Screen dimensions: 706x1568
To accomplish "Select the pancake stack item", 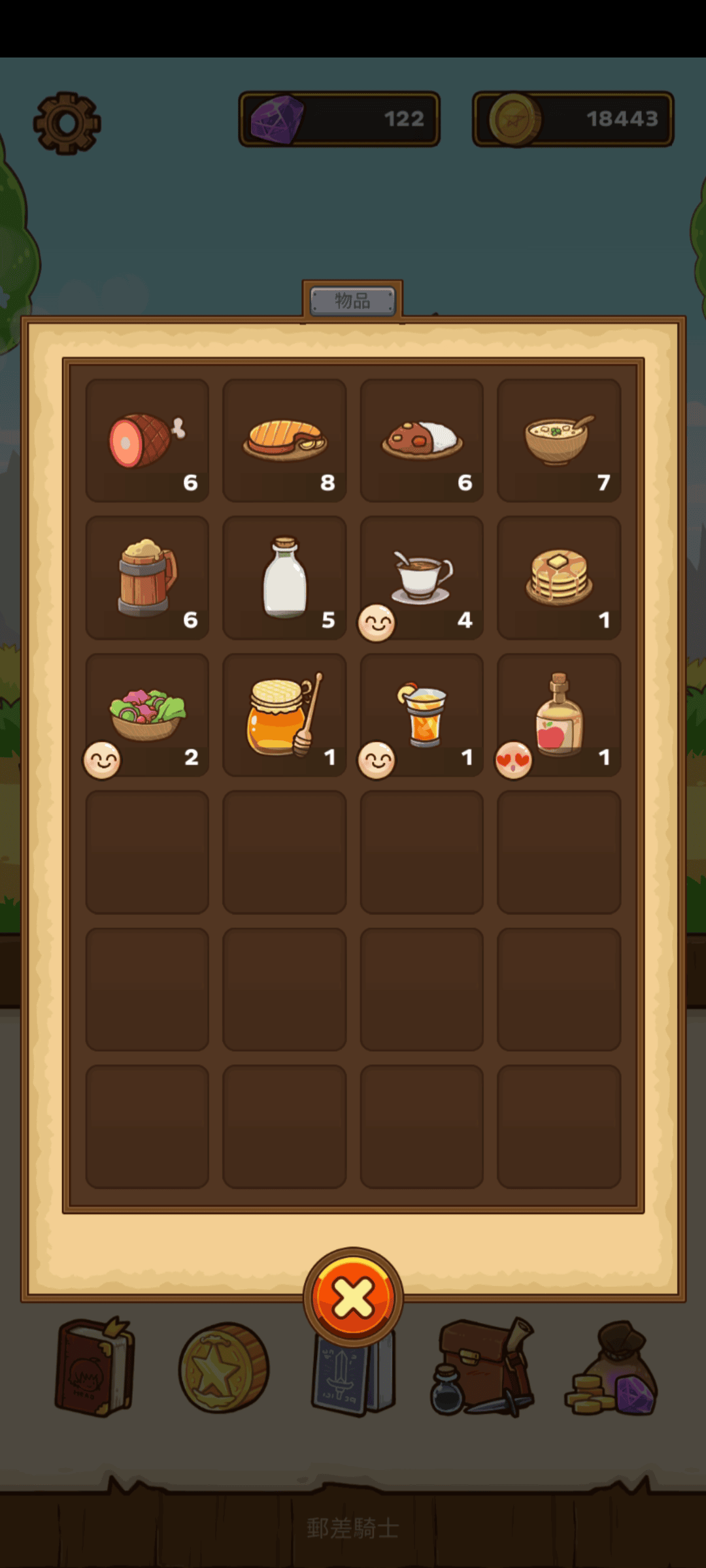I will [559, 578].
